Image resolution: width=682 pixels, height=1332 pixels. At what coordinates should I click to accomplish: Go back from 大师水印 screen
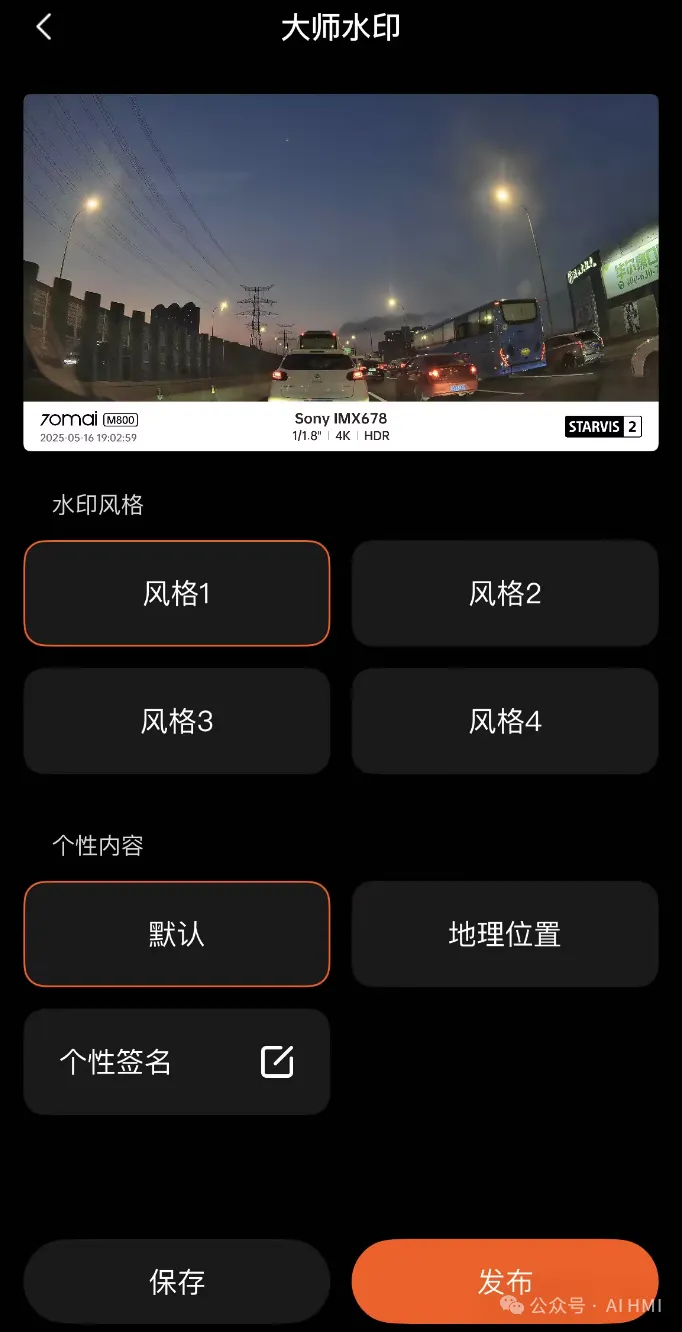tap(44, 28)
